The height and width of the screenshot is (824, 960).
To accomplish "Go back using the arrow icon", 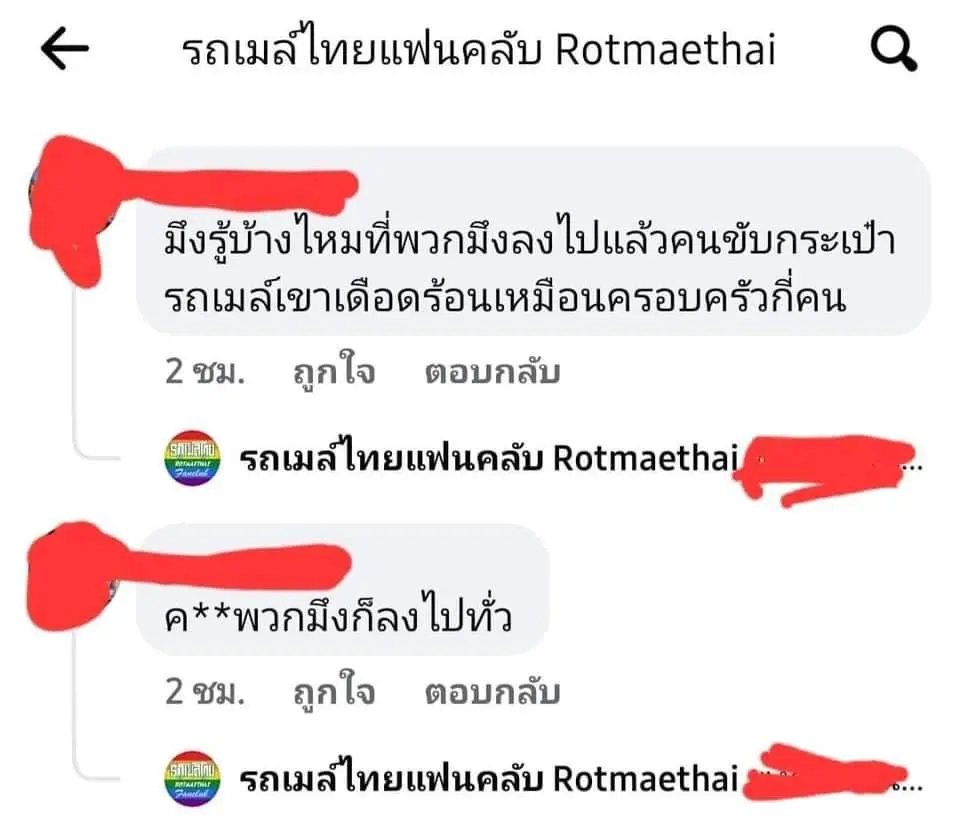I will coord(65,49).
